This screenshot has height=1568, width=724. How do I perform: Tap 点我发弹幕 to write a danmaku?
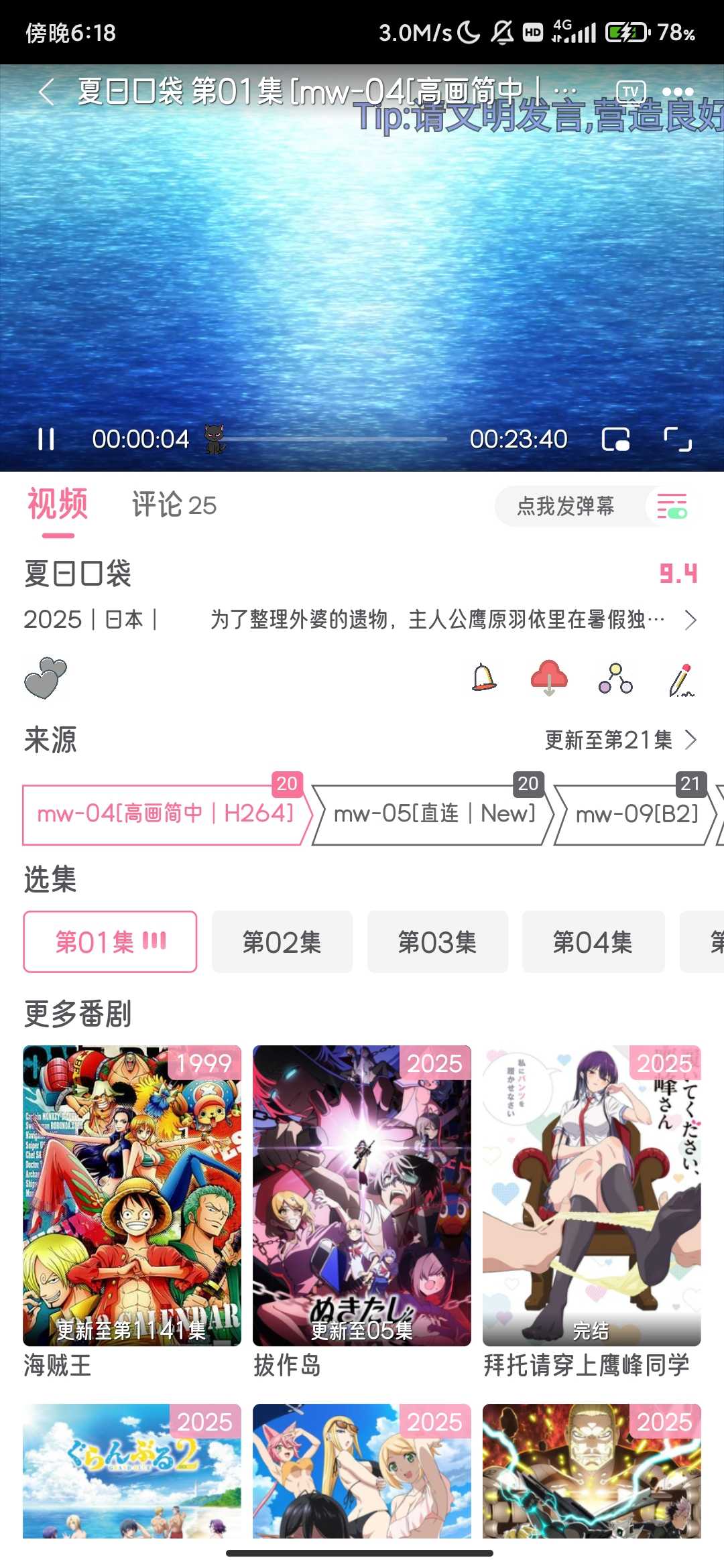[x=566, y=506]
